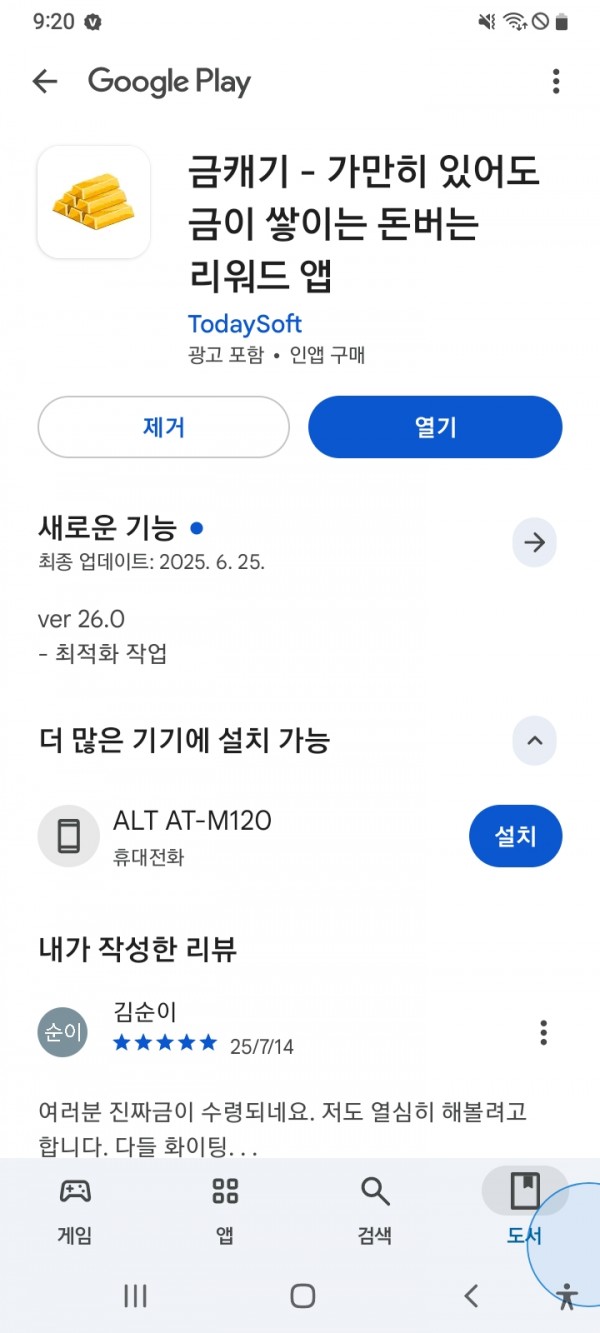Tap the system home button
This screenshot has height=1333, width=600.
(302, 1297)
